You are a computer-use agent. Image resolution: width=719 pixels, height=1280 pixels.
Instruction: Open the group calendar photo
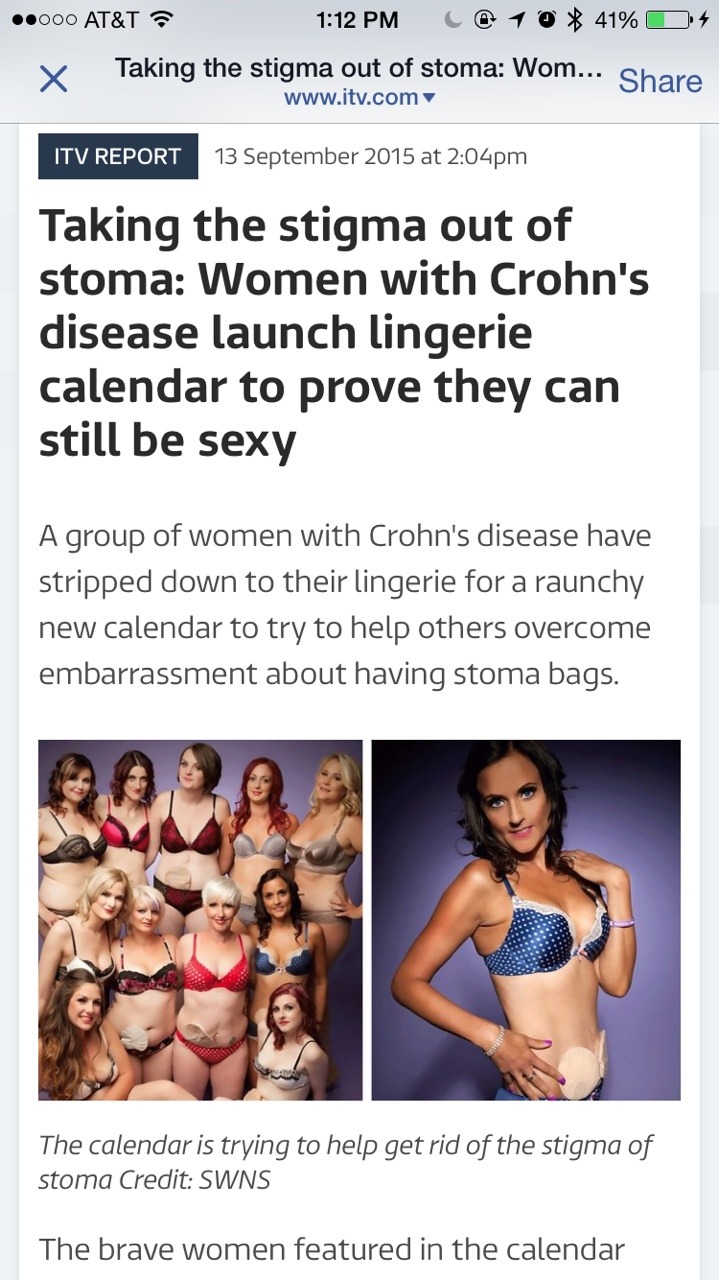[x=200, y=919]
